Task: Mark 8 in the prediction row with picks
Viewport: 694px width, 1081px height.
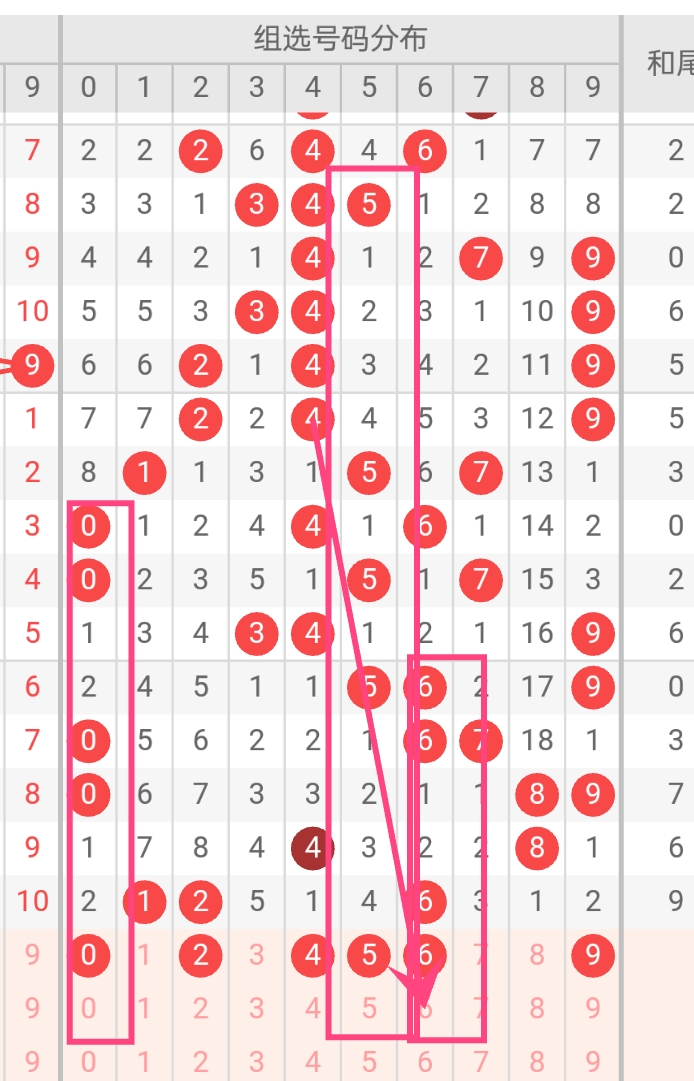Action: [537, 955]
